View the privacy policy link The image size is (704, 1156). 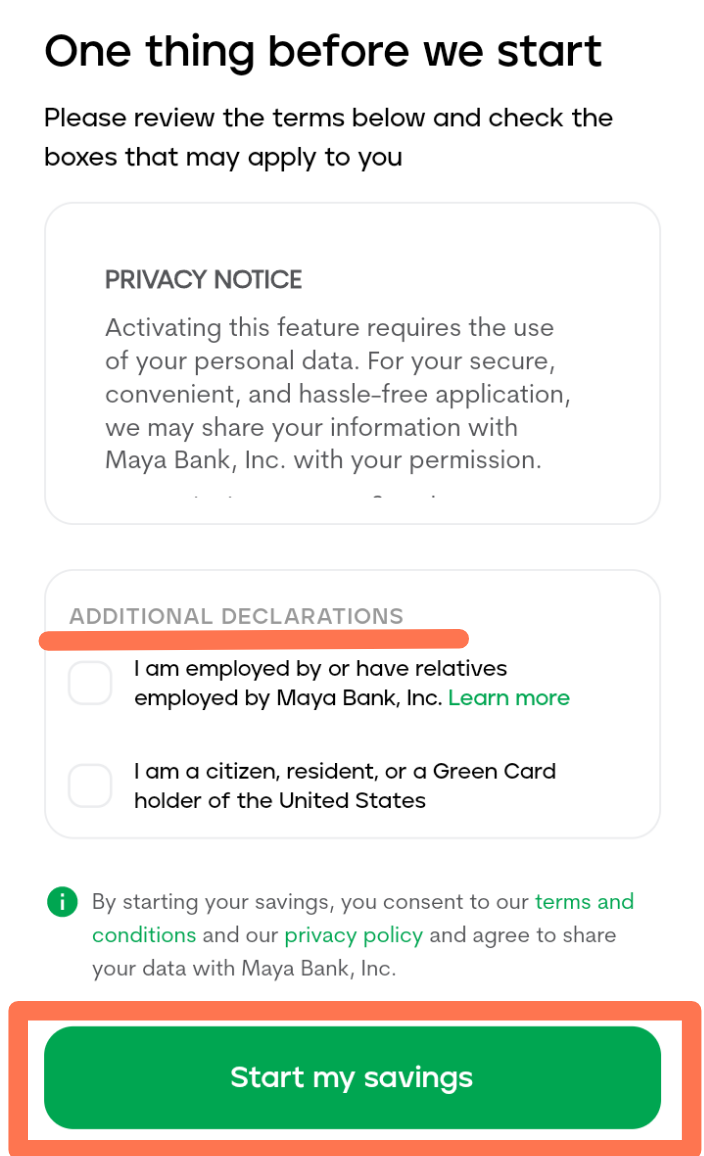click(354, 936)
